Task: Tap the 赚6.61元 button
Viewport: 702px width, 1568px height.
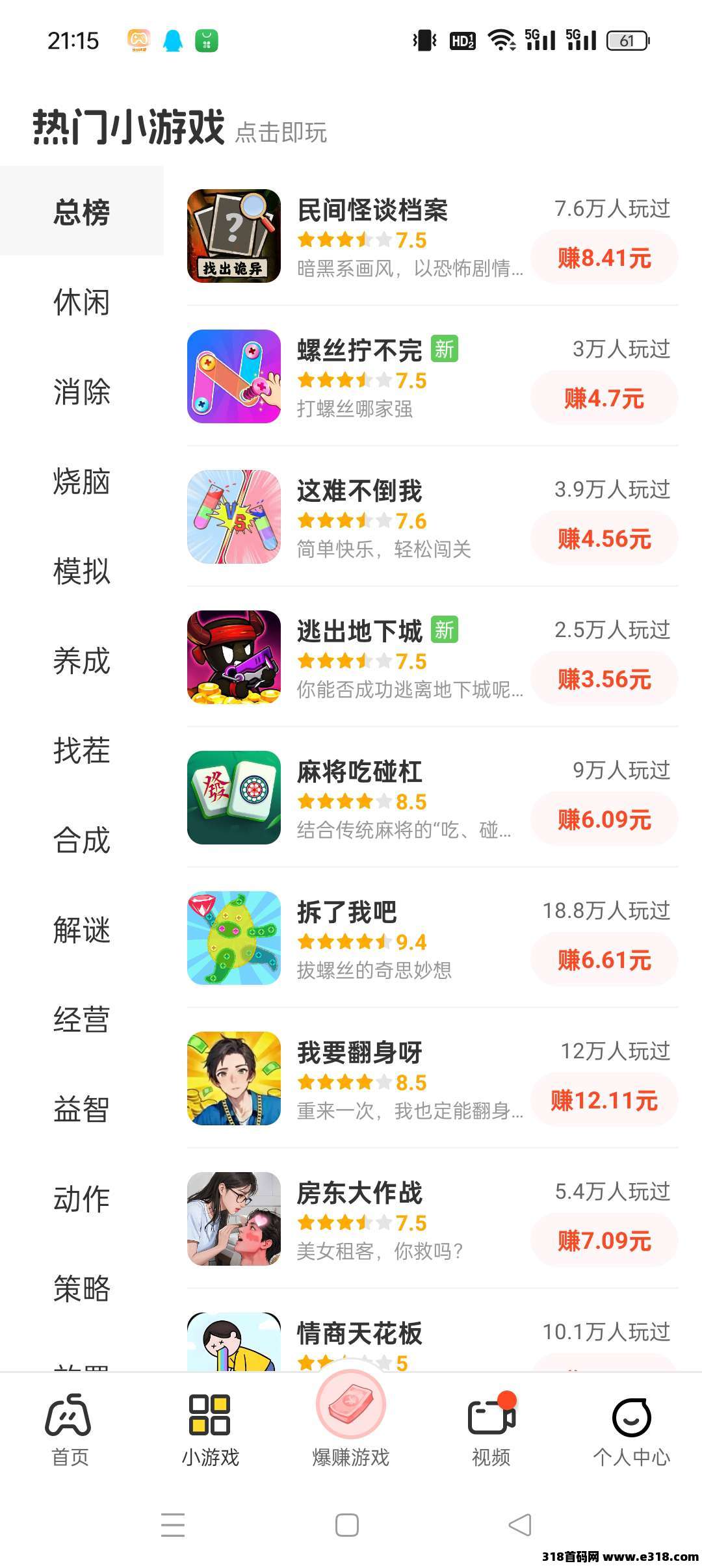Action: (x=604, y=960)
